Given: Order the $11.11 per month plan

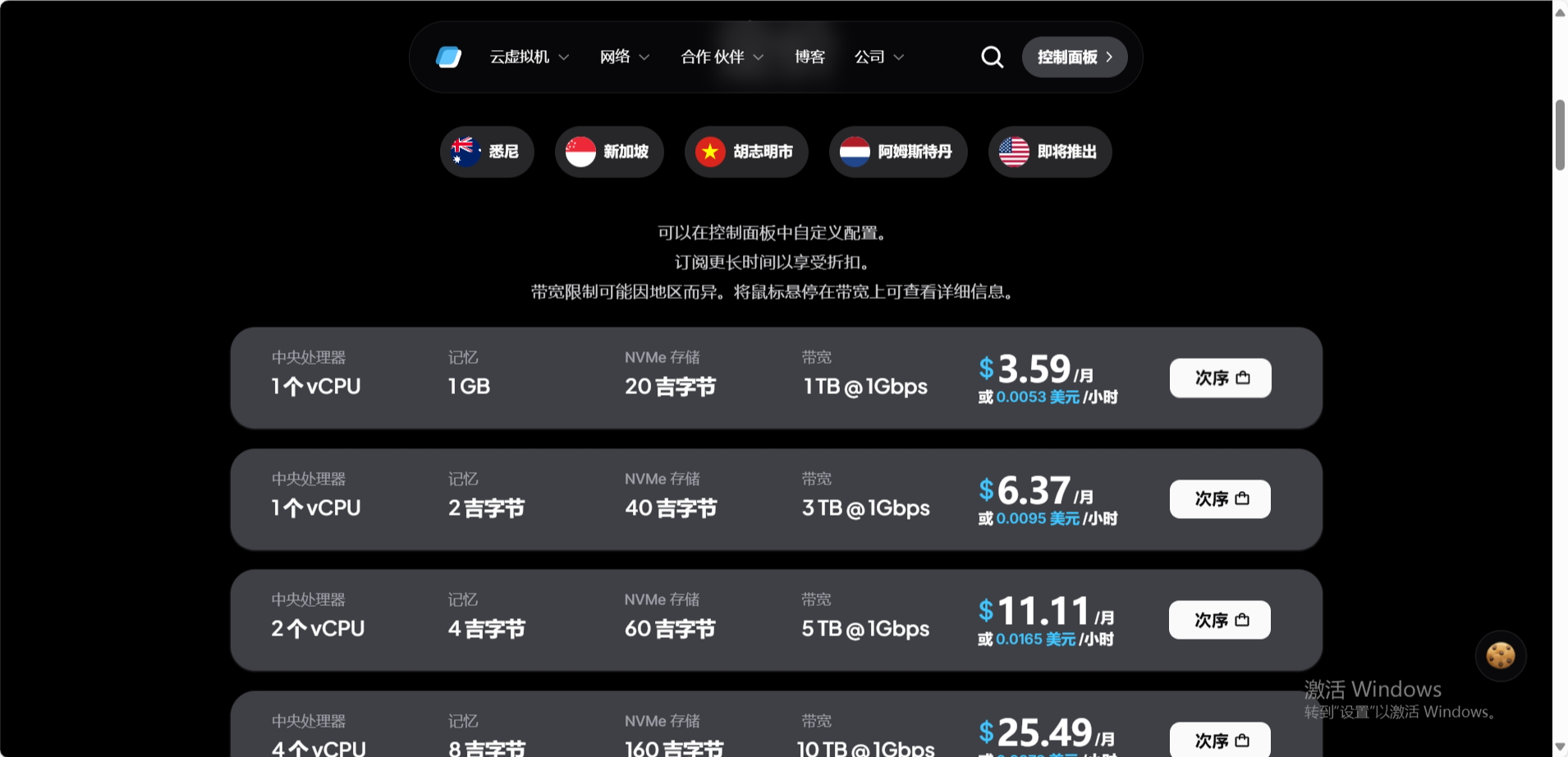Looking at the screenshot, I should pyautogui.click(x=1219, y=620).
